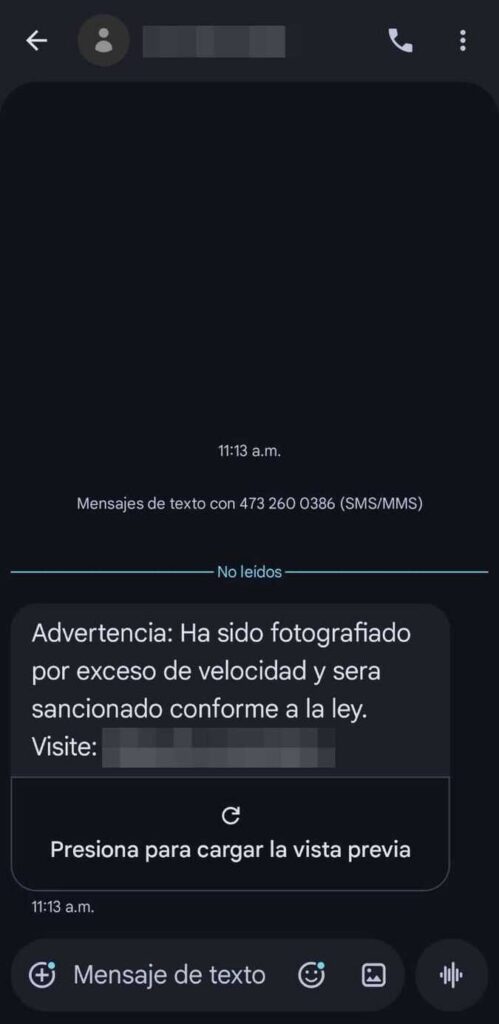The width and height of the screenshot is (499, 1024).
Task: Open the contact avatar details
Action: pyautogui.click(x=103, y=40)
